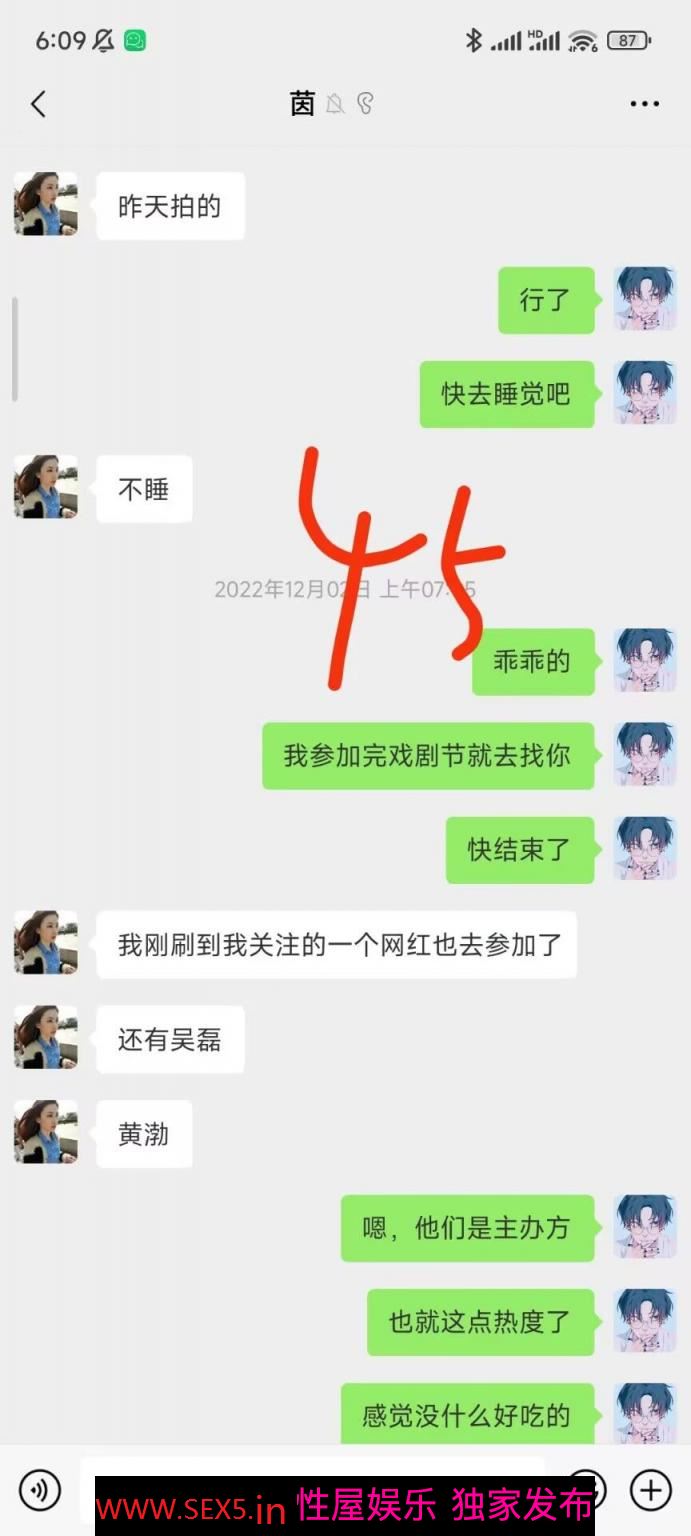Screen dimensions: 691x1536
Task: Tap own avatar beside 也就这点热度了
Action: click(645, 1321)
